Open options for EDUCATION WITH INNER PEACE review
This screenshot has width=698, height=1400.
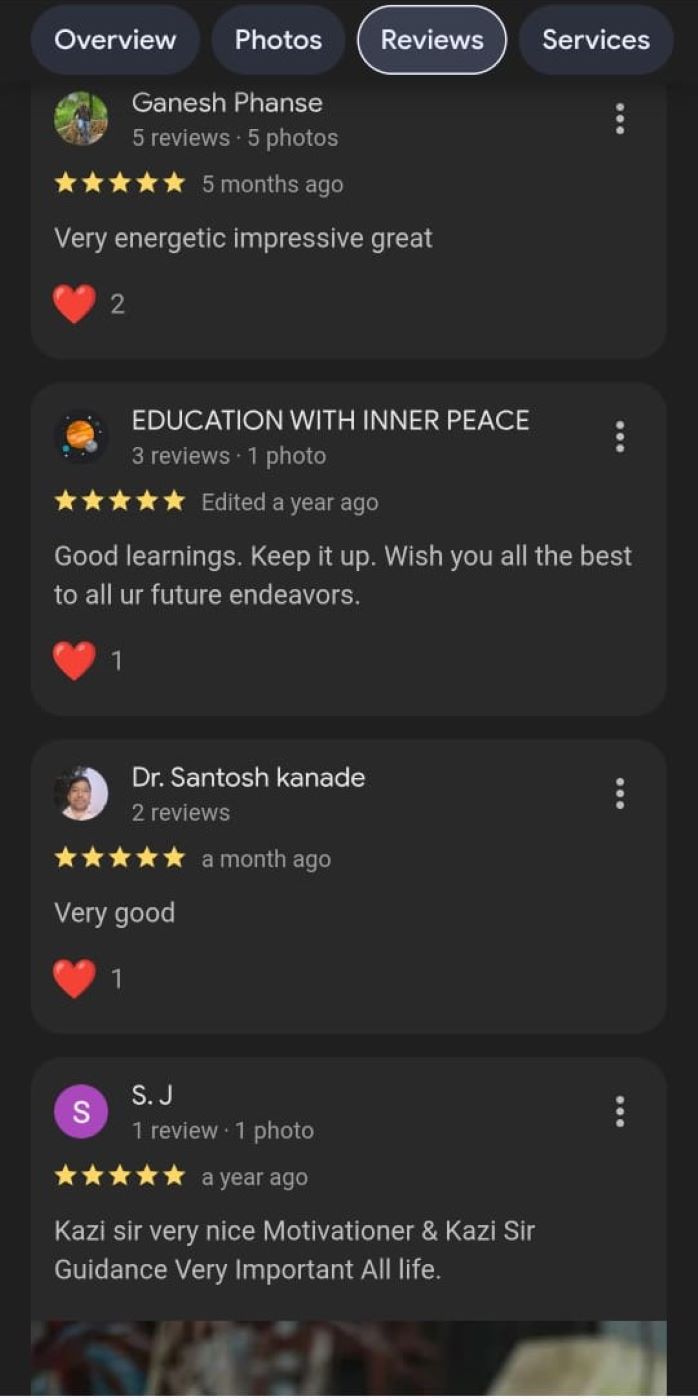click(620, 437)
